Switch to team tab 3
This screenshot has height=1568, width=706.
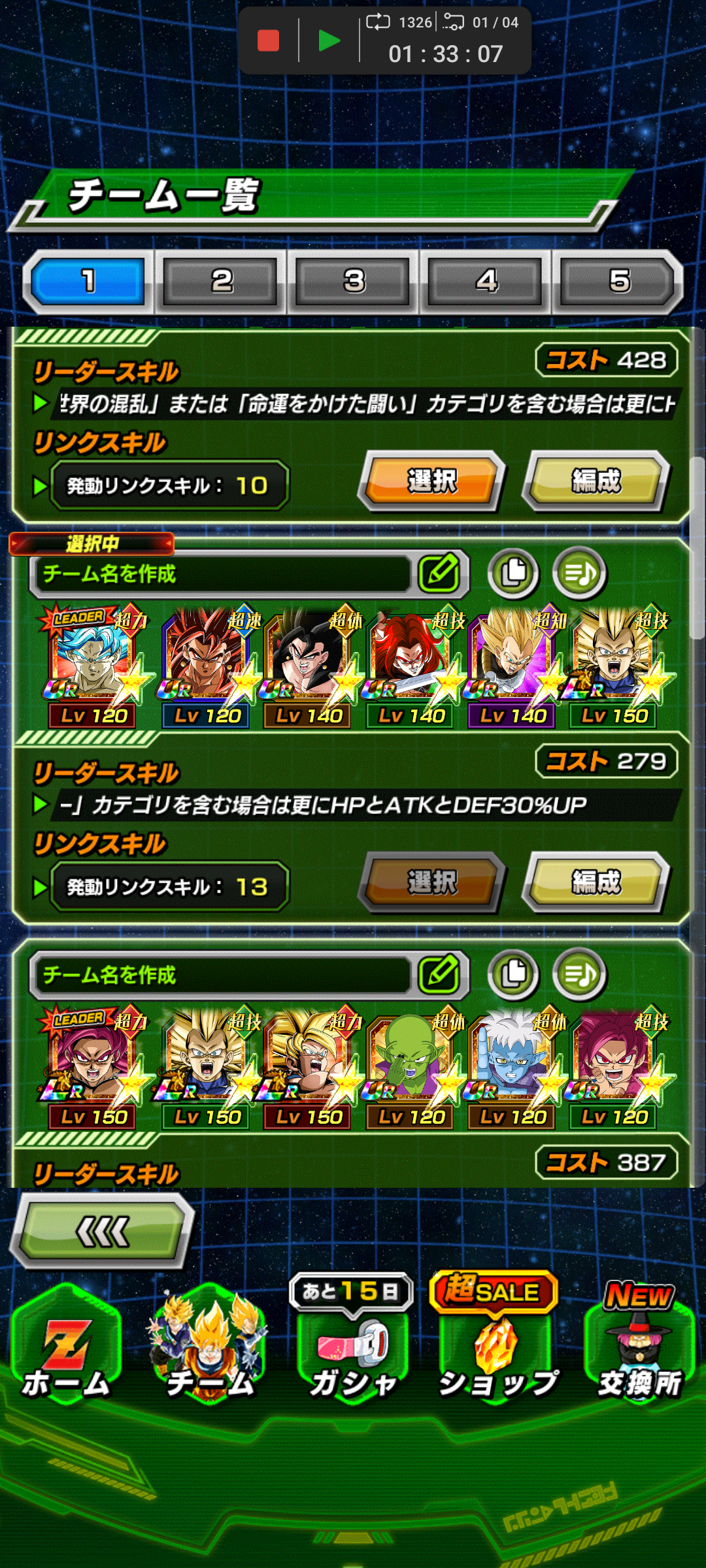click(x=354, y=282)
